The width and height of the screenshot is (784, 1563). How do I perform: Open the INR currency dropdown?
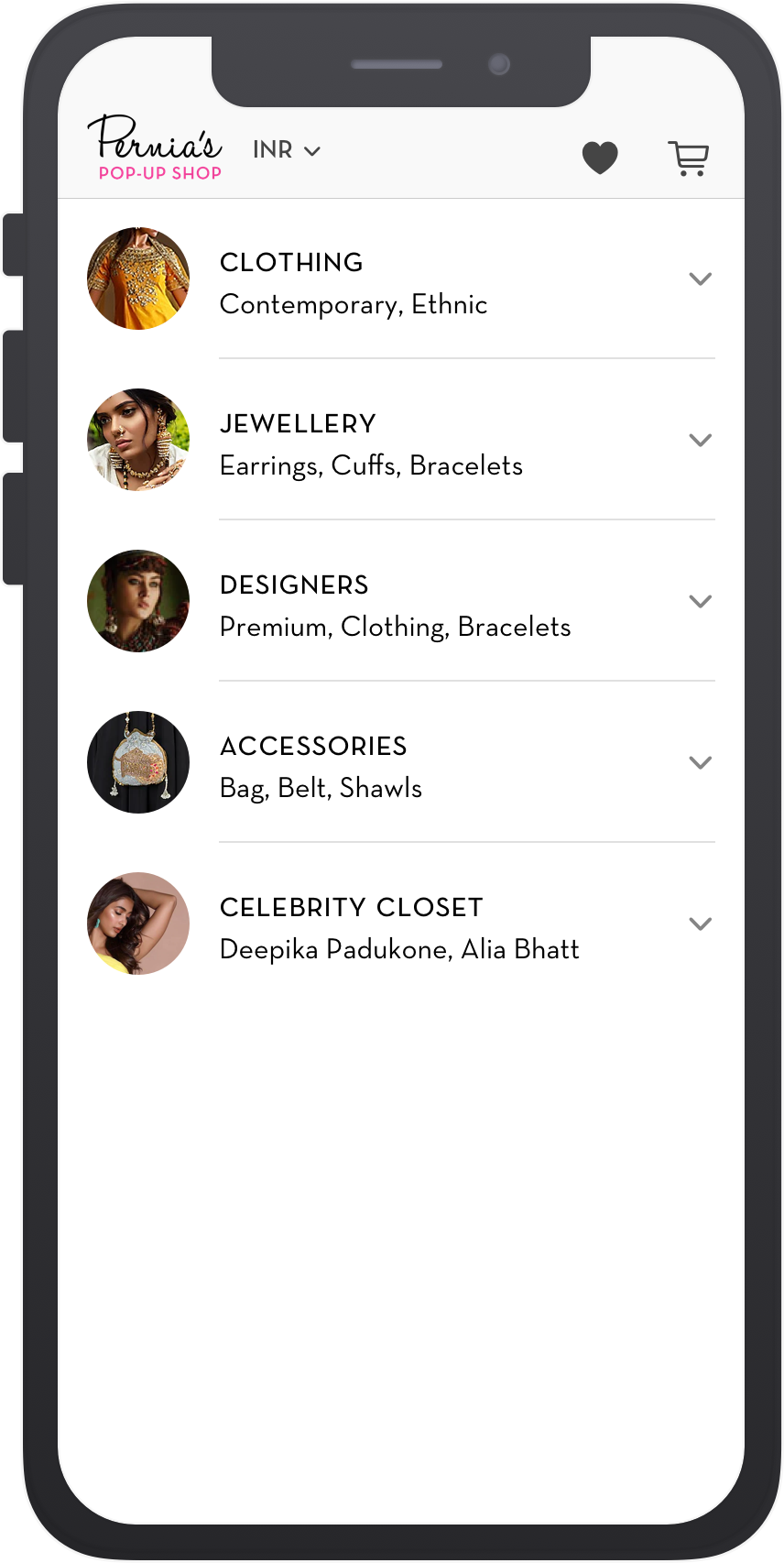[287, 150]
